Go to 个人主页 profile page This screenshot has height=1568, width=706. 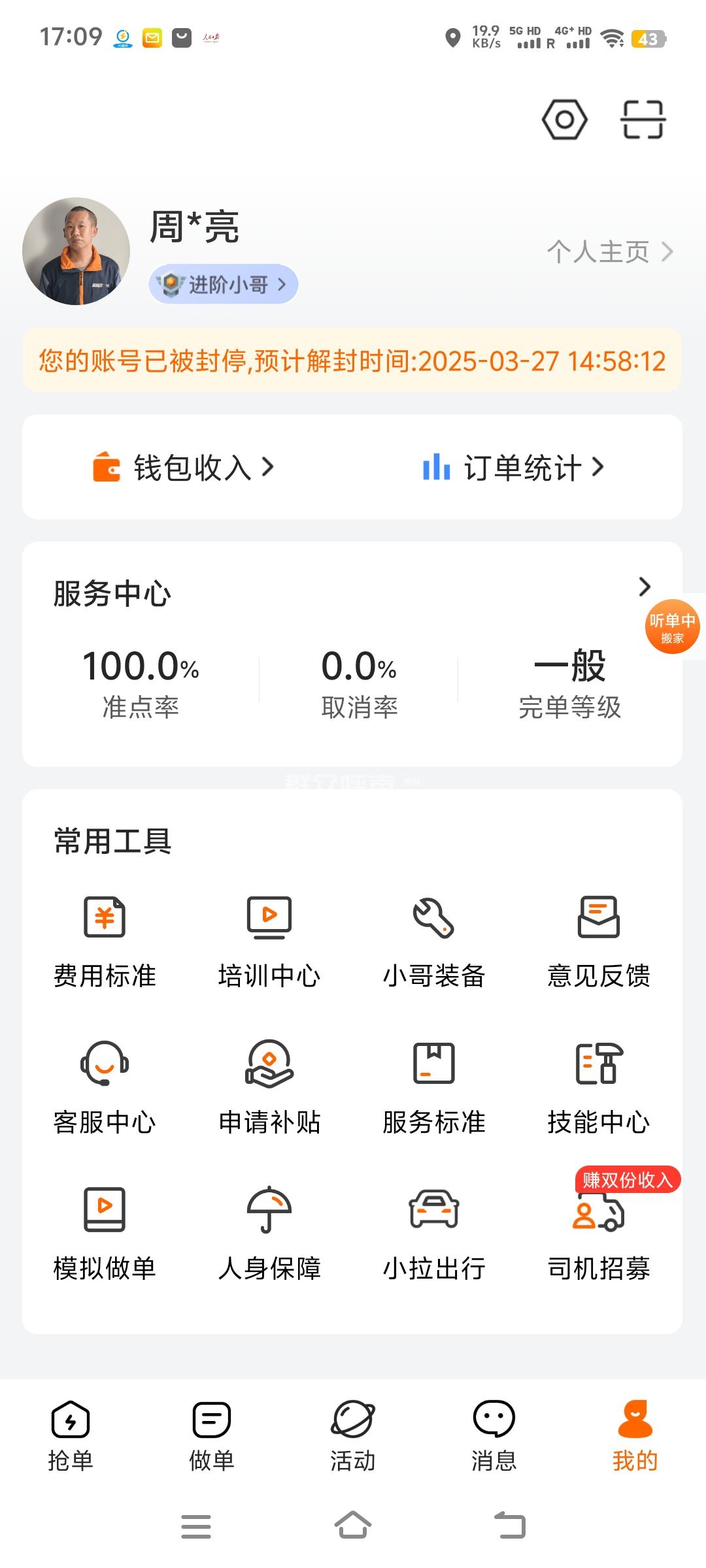tap(609, 252)
